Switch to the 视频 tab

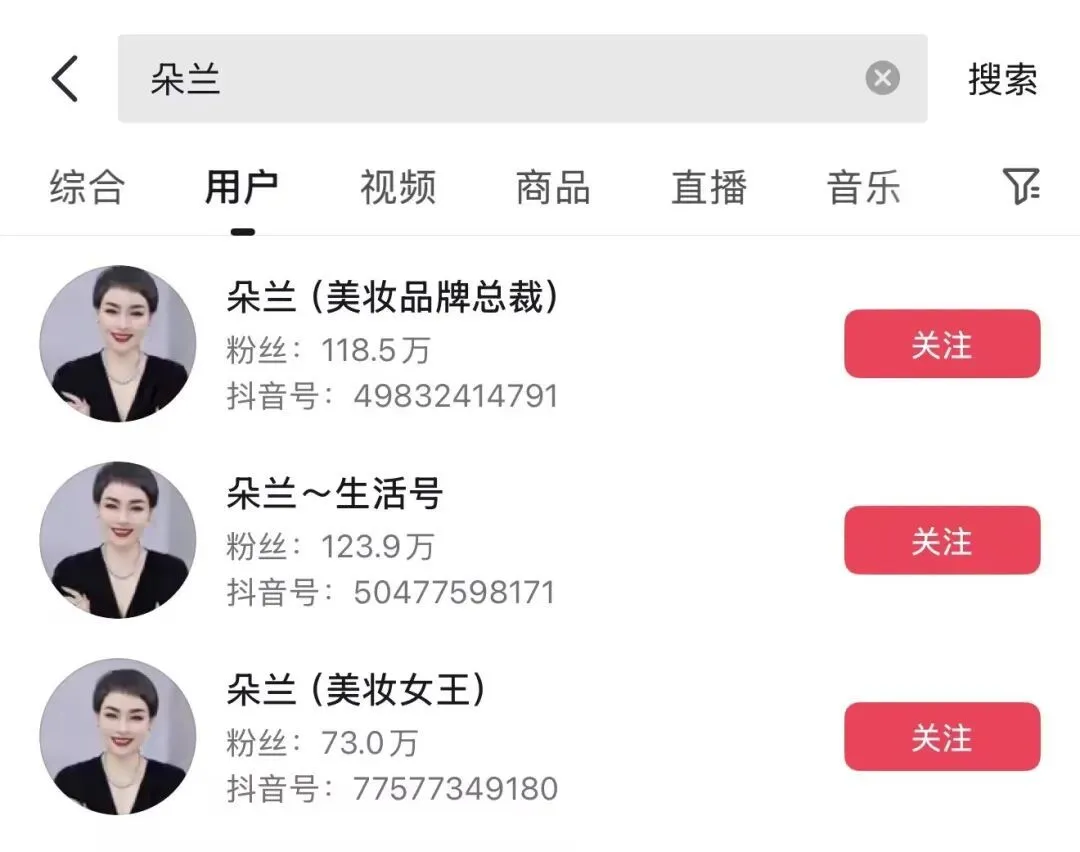(398, 187)
